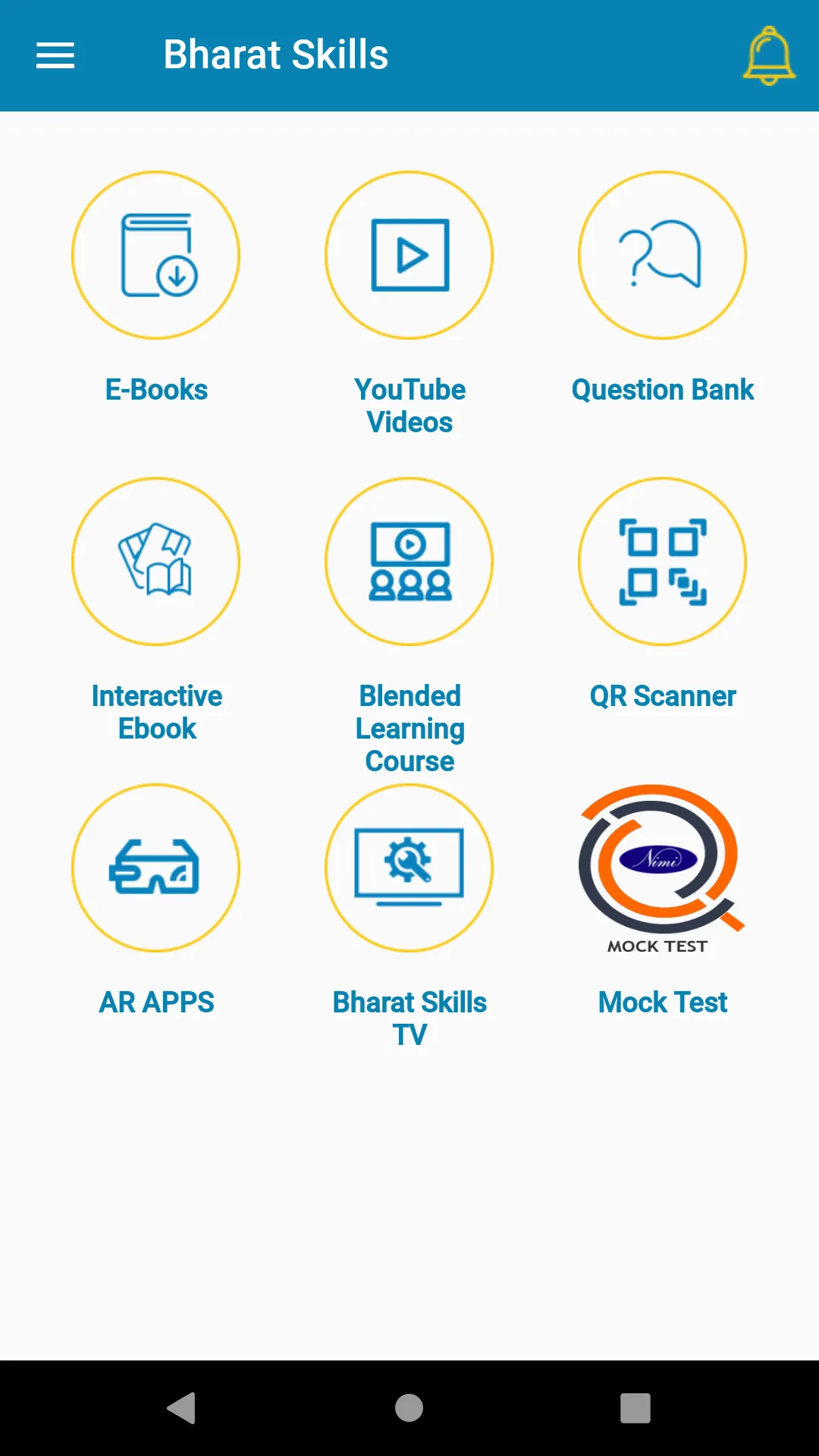Select the Mock Test label
The height and width of the screenshot is (1456, 819).
662,1002
